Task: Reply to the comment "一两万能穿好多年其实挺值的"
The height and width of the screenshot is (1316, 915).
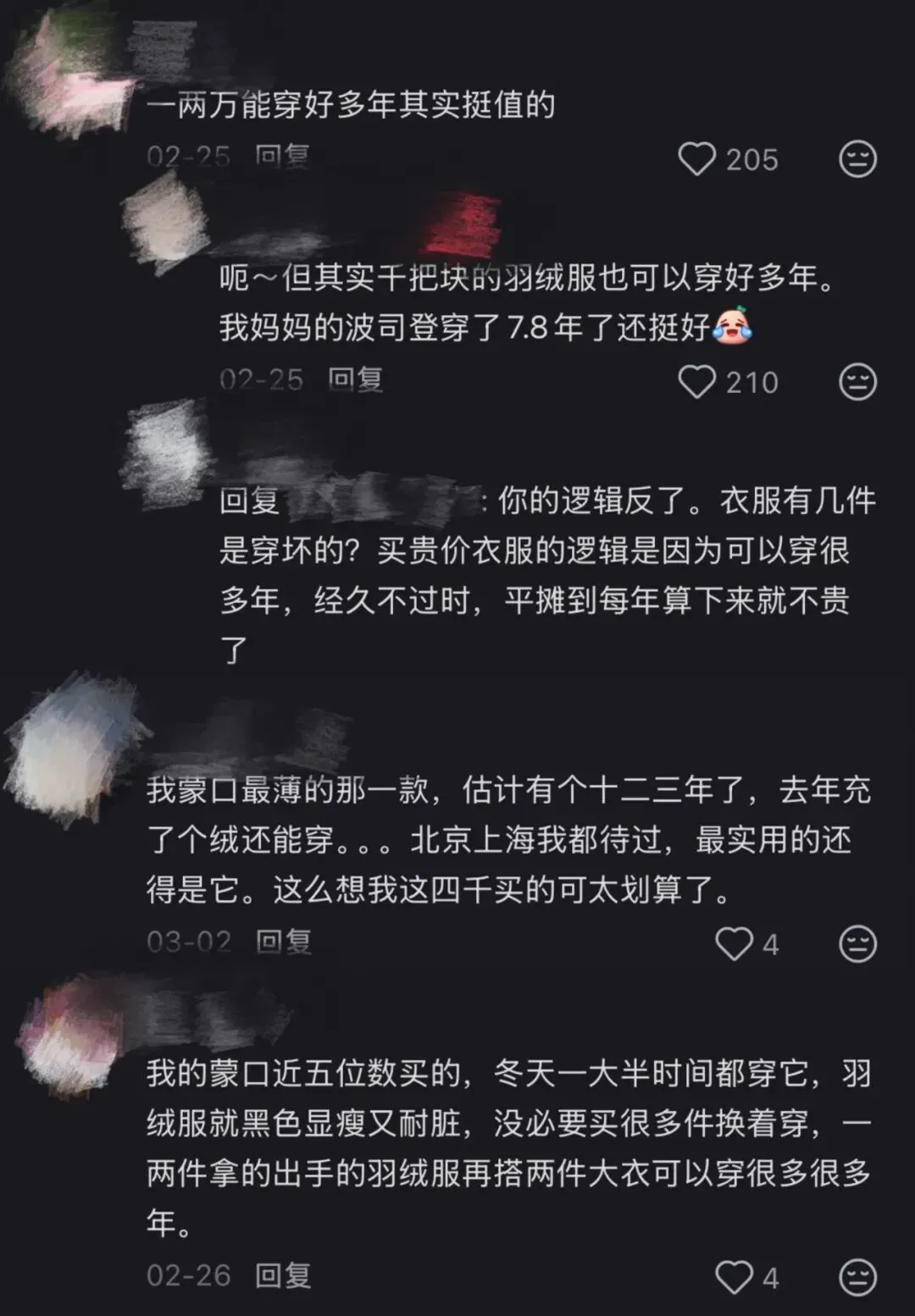Action: (x=282, y=156)
